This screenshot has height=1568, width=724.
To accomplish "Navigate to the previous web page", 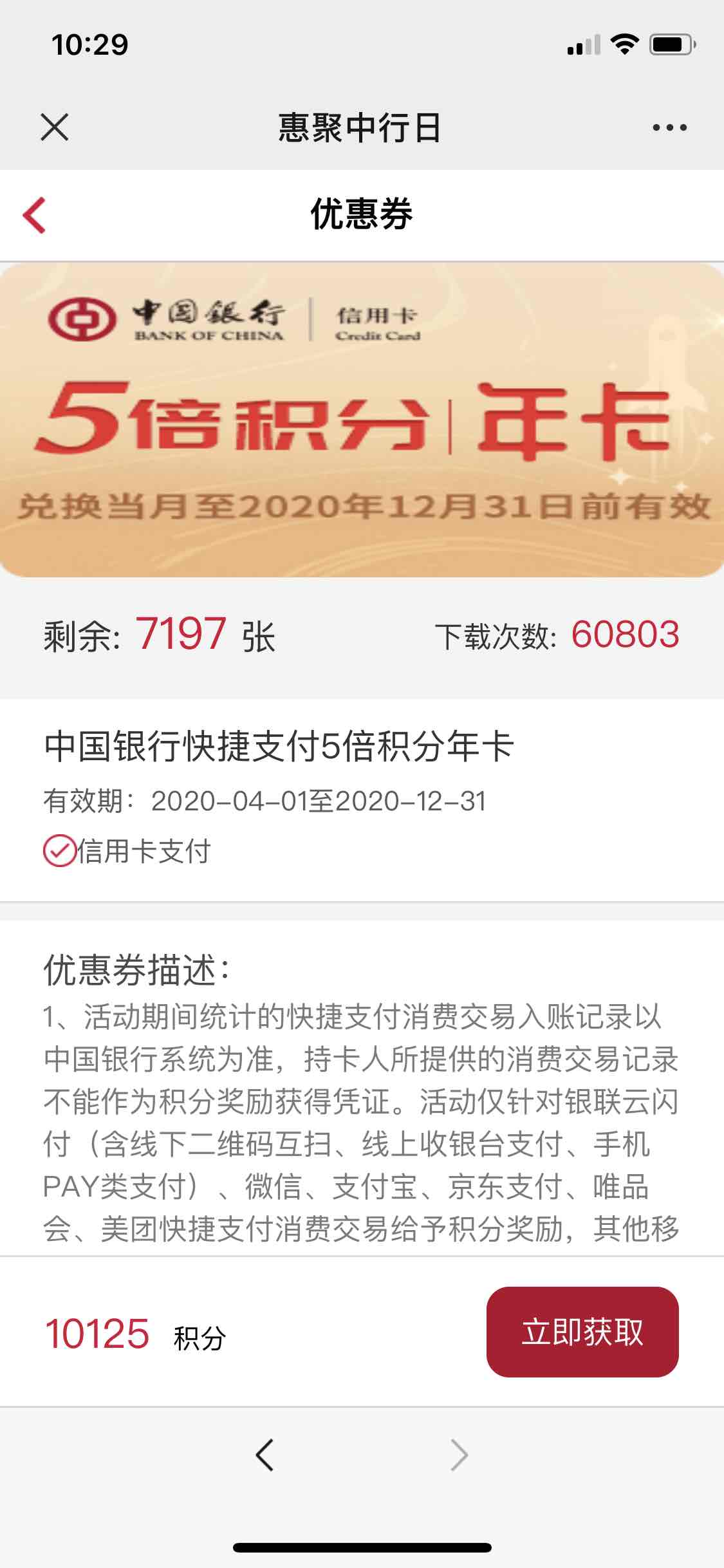I will click(x=265, y=1454).
